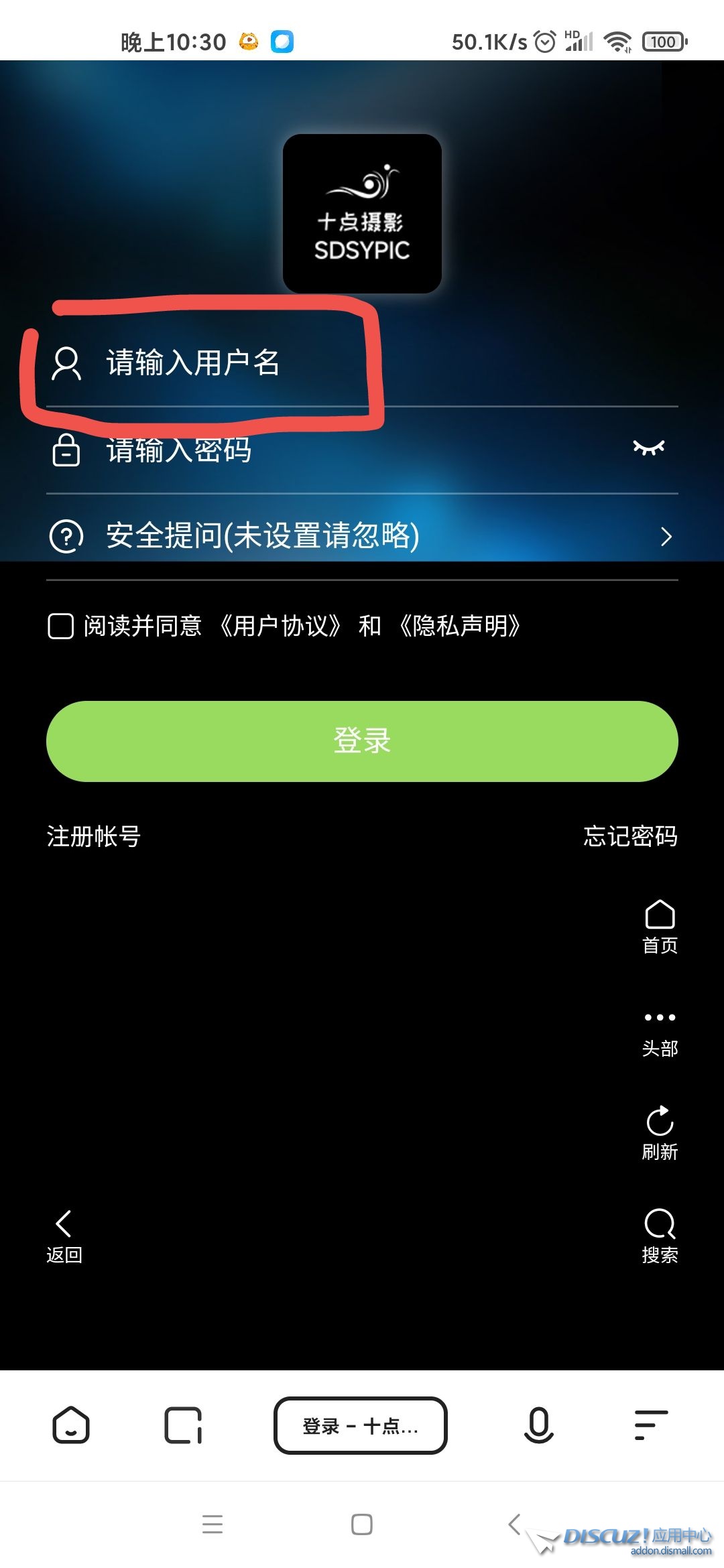This screenshot has height=1568, width=724.
Task: Check the agreement checkbox
Action: pos(60,627)
